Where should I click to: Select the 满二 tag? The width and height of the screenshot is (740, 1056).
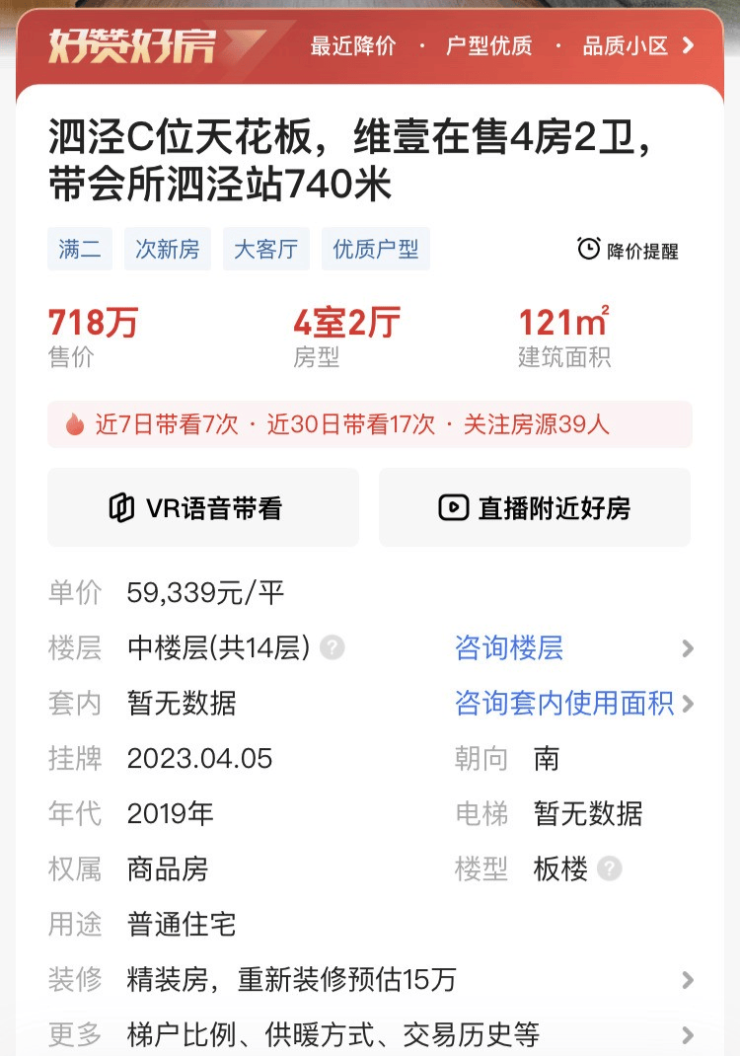80,249
